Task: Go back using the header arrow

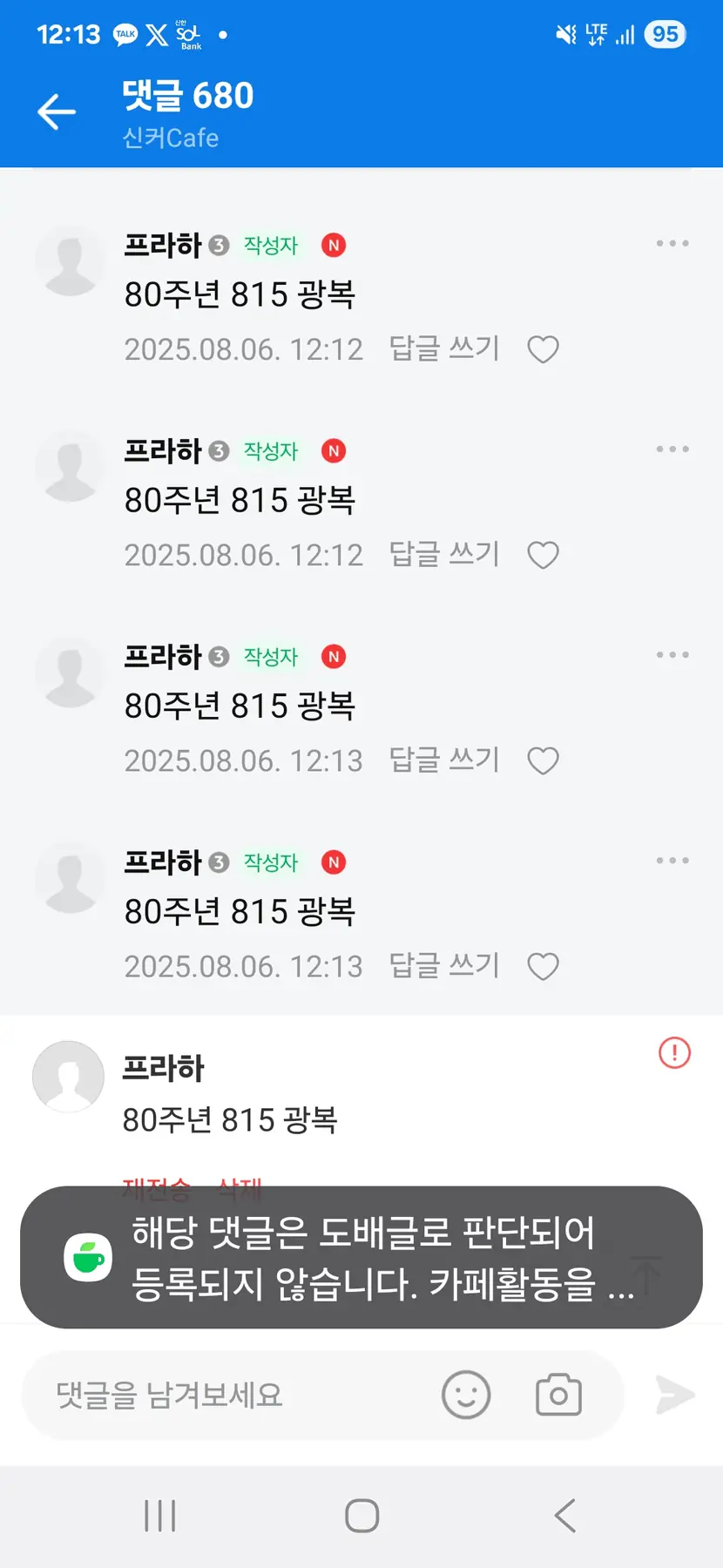Action: point(57,112)
